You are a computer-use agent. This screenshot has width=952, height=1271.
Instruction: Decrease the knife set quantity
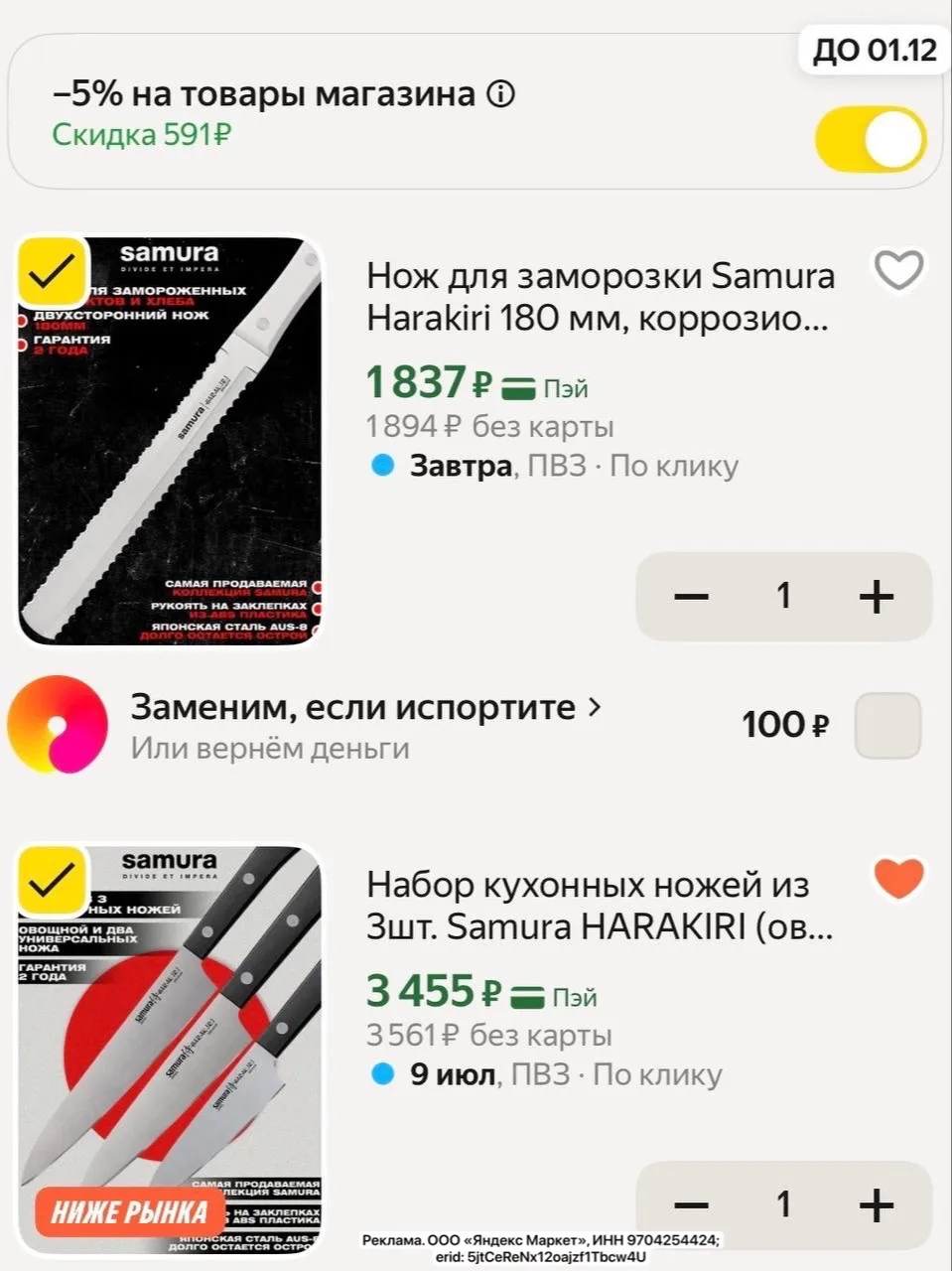pos(691,1205)
